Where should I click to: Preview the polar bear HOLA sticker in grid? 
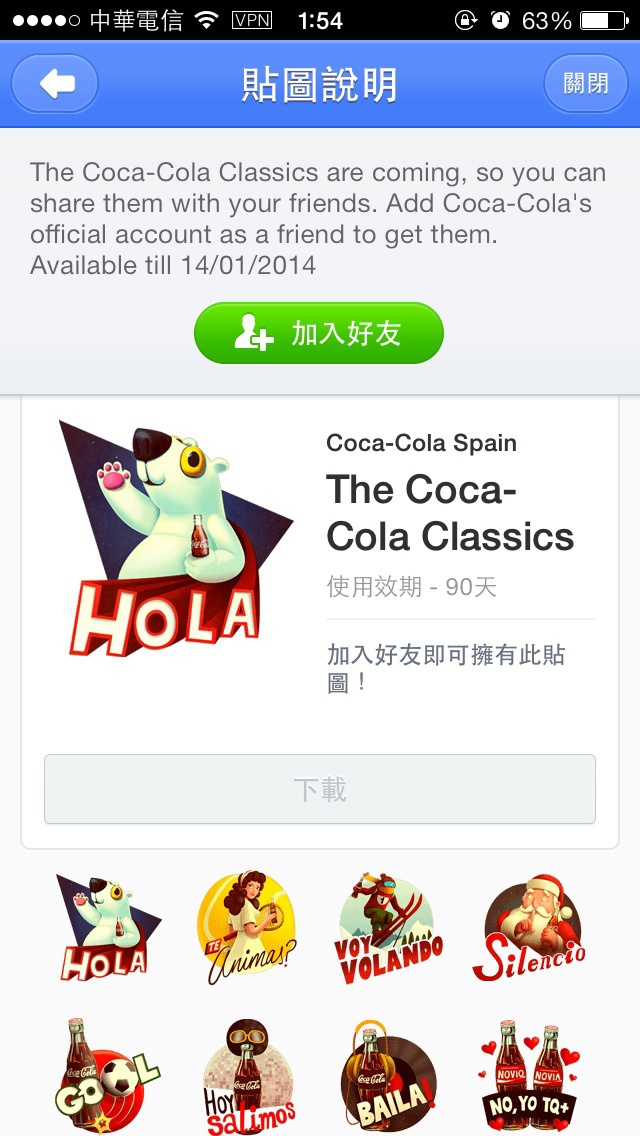pyautogui.click(x=108, y=927)
